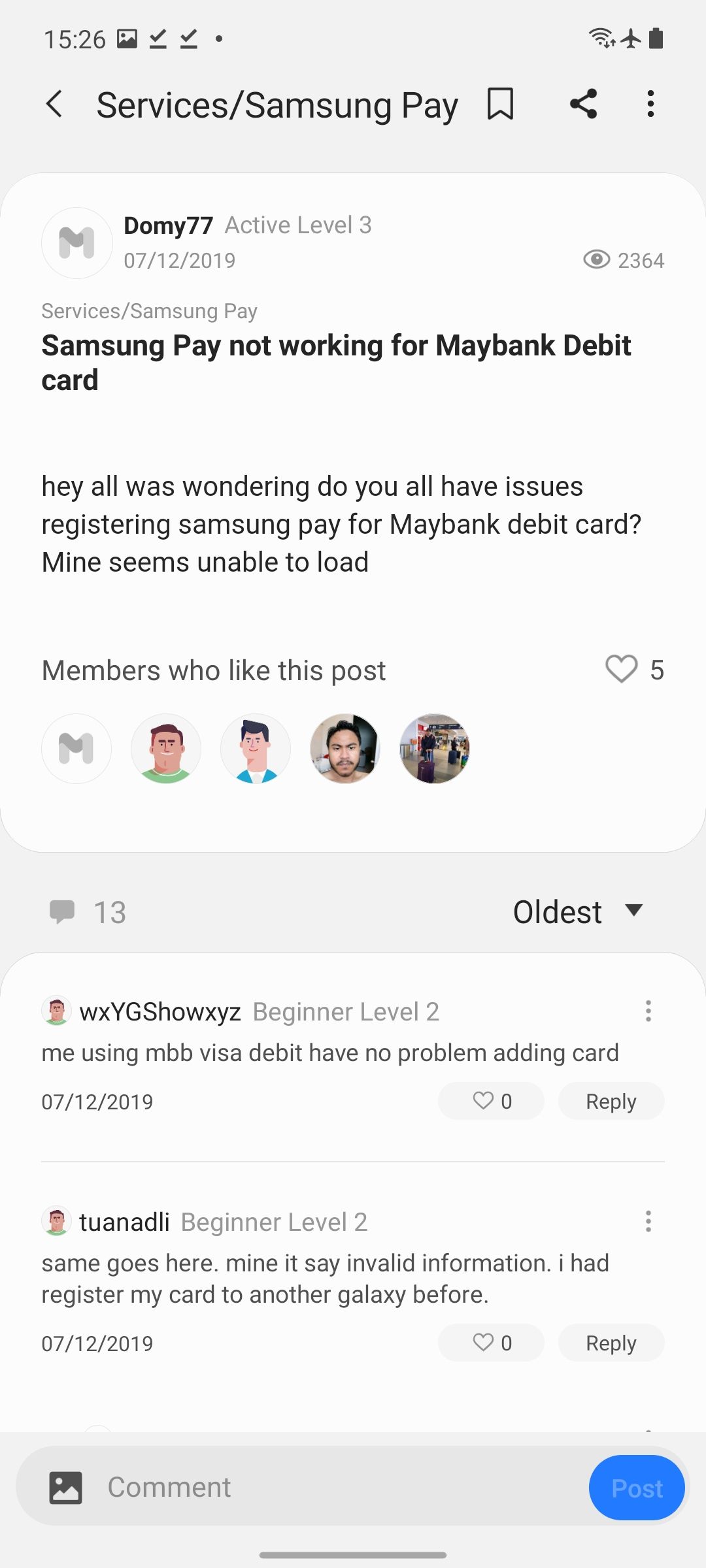Screen dimensions: 706x1568
Task: Bookmark this Samsung Pay post
Action: tap(501, 104)
